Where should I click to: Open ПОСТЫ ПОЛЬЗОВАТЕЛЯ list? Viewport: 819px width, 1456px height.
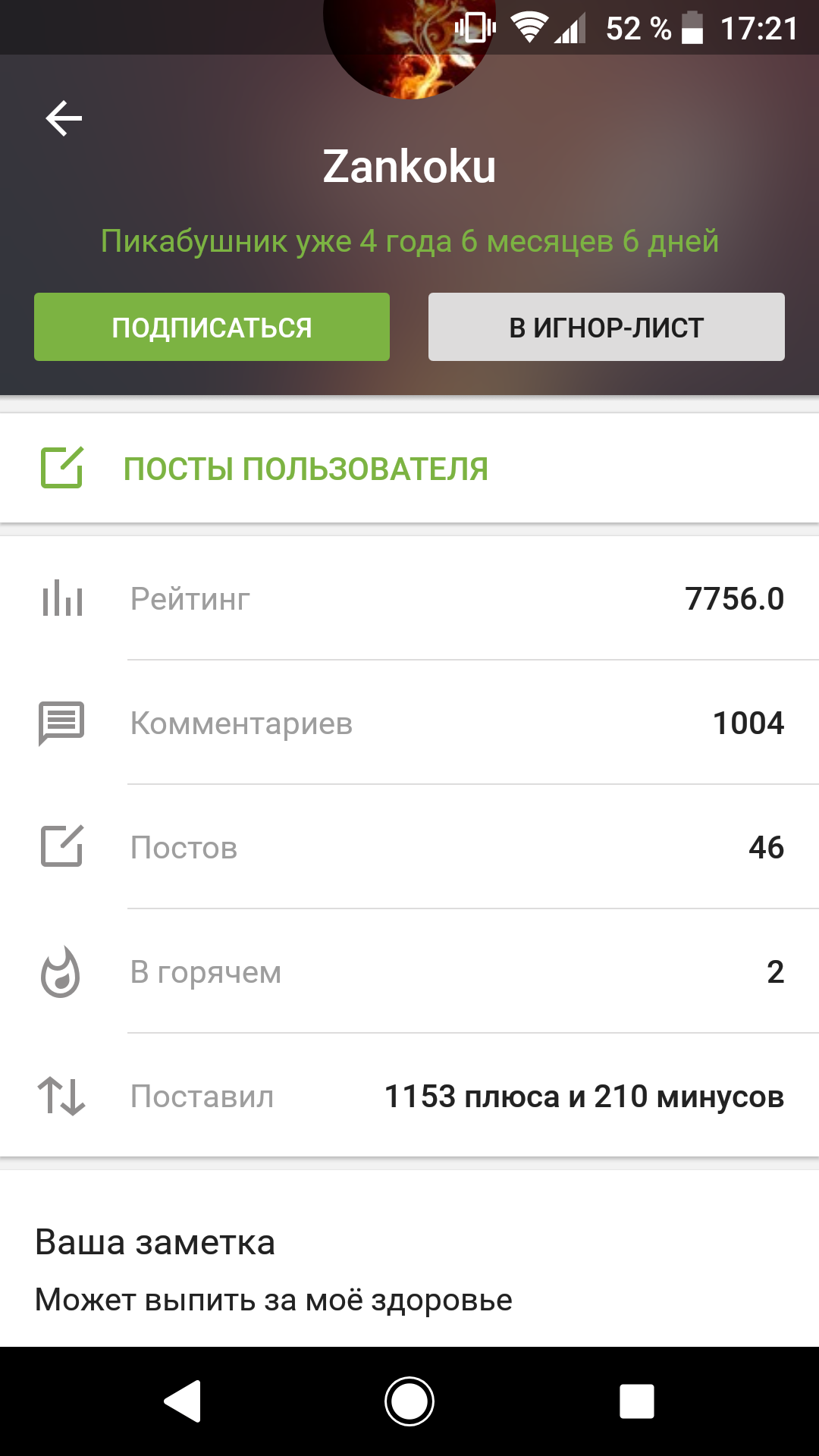point(305,469)
